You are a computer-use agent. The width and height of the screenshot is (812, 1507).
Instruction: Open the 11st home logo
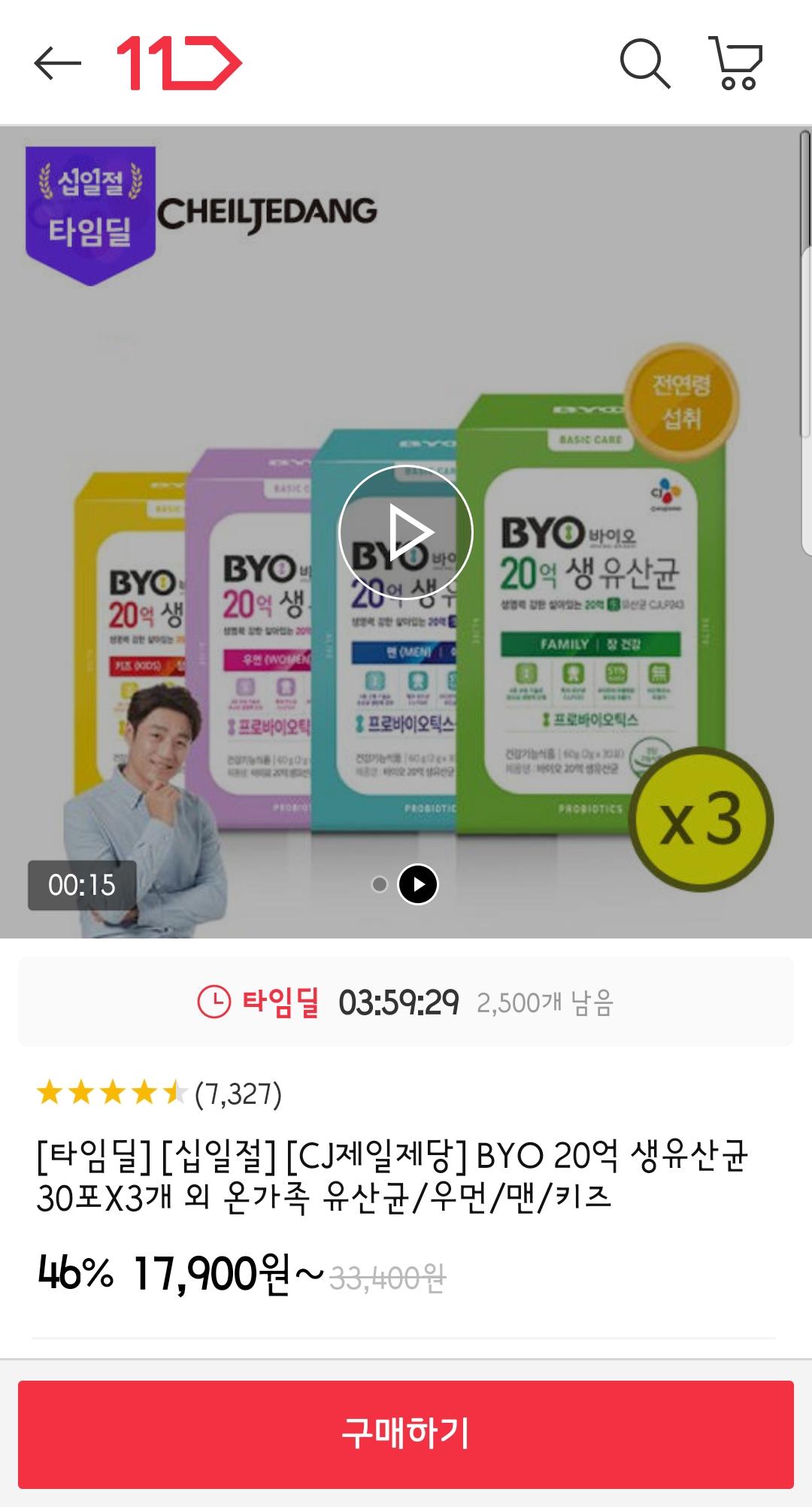(179, 63)
